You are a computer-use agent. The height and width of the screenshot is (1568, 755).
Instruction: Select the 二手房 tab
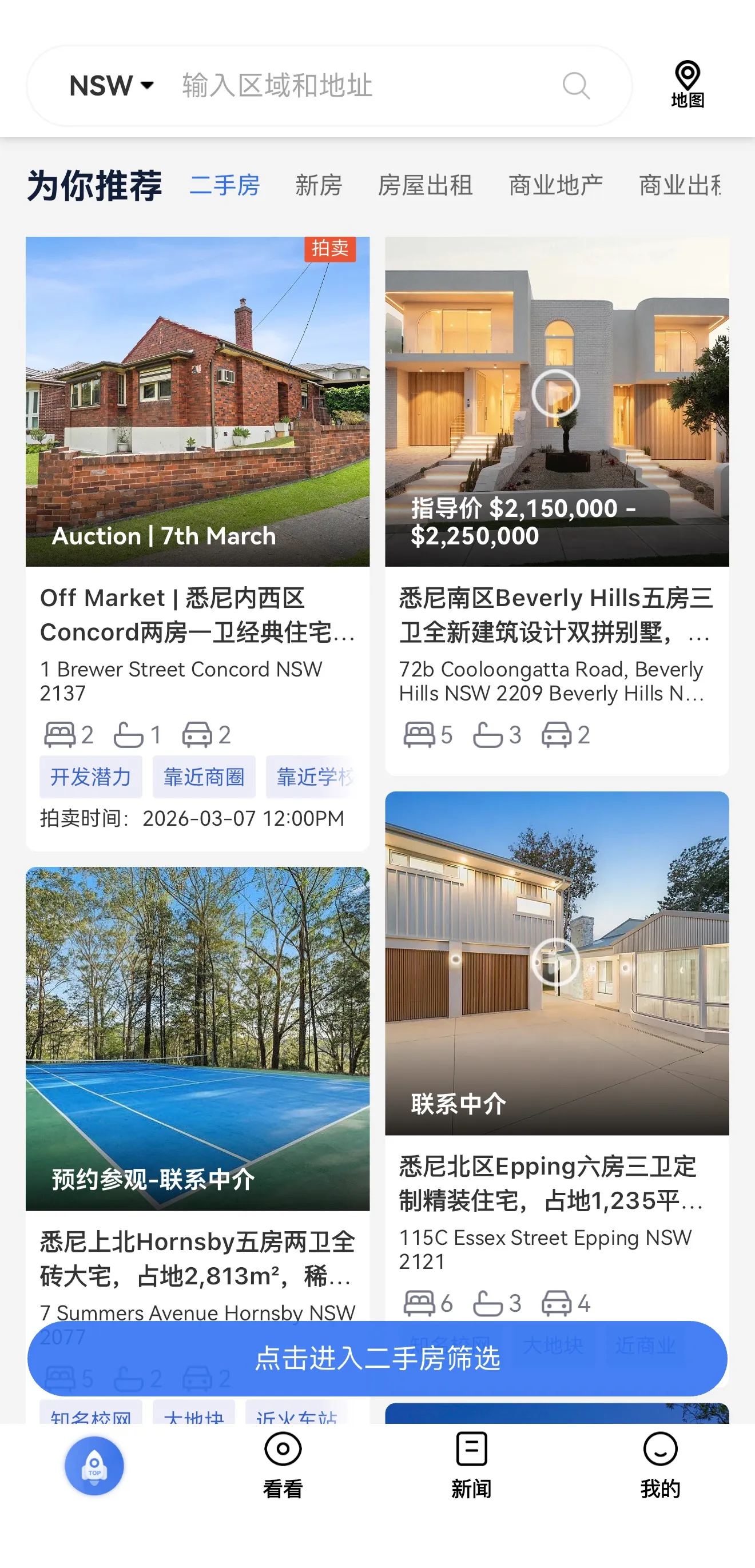click(225, 186)
